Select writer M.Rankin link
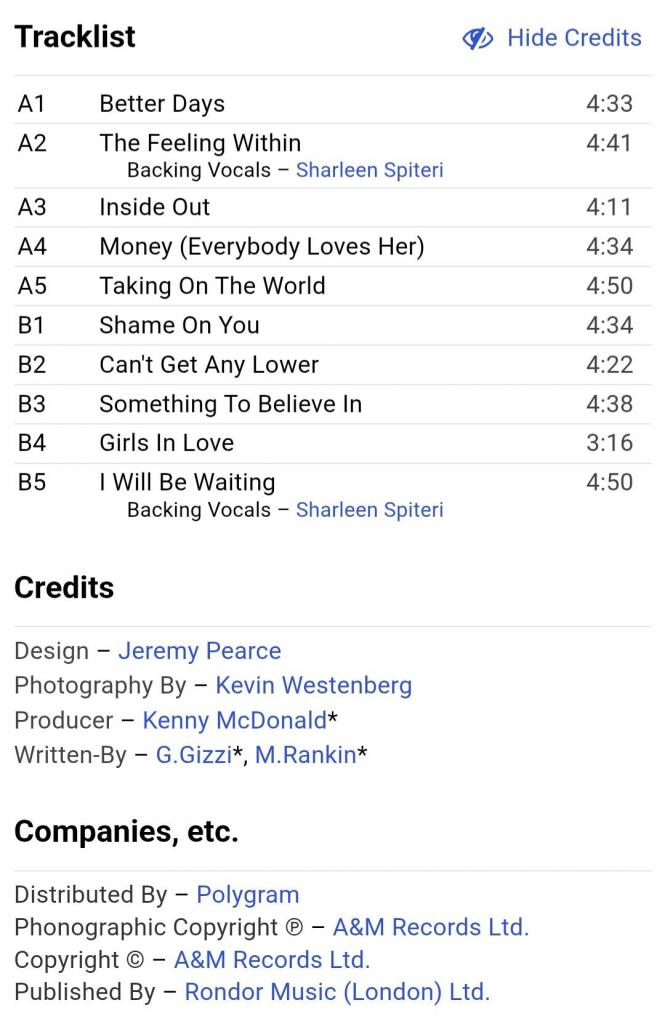Screen dimensions: 665x1024 305,755
